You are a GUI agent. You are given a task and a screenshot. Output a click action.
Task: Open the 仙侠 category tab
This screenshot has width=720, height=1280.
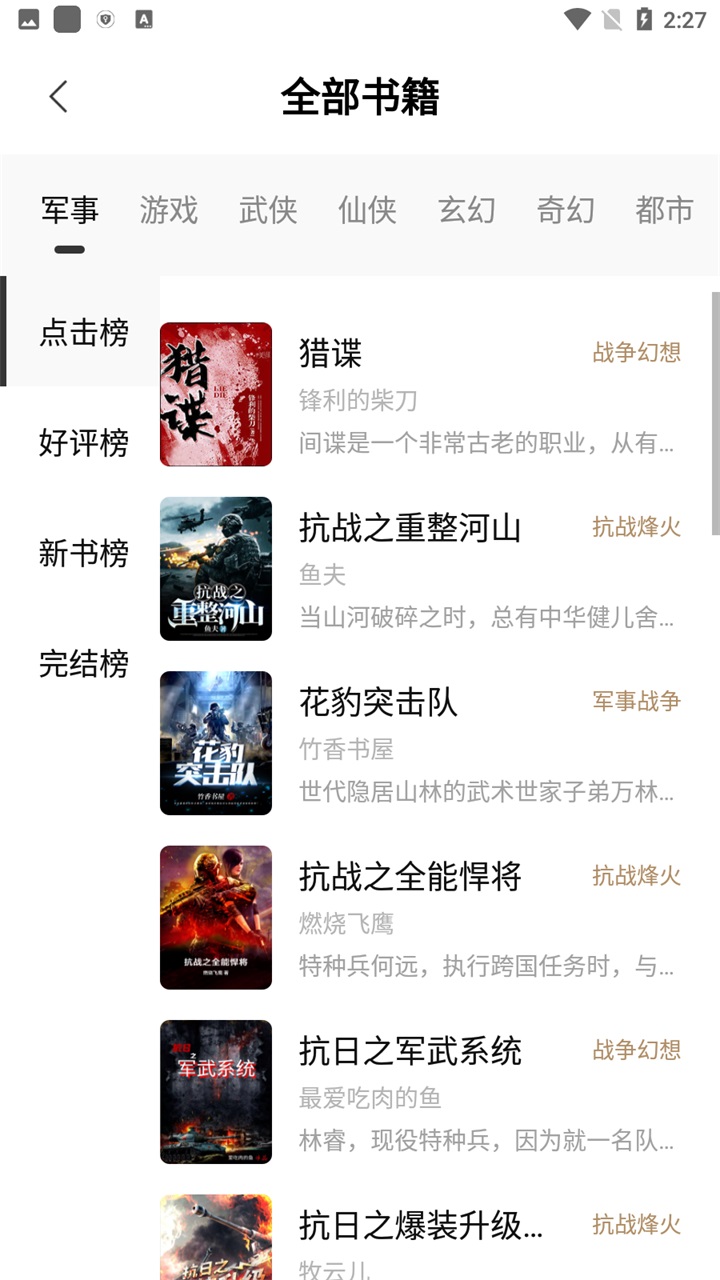point(366,210)
